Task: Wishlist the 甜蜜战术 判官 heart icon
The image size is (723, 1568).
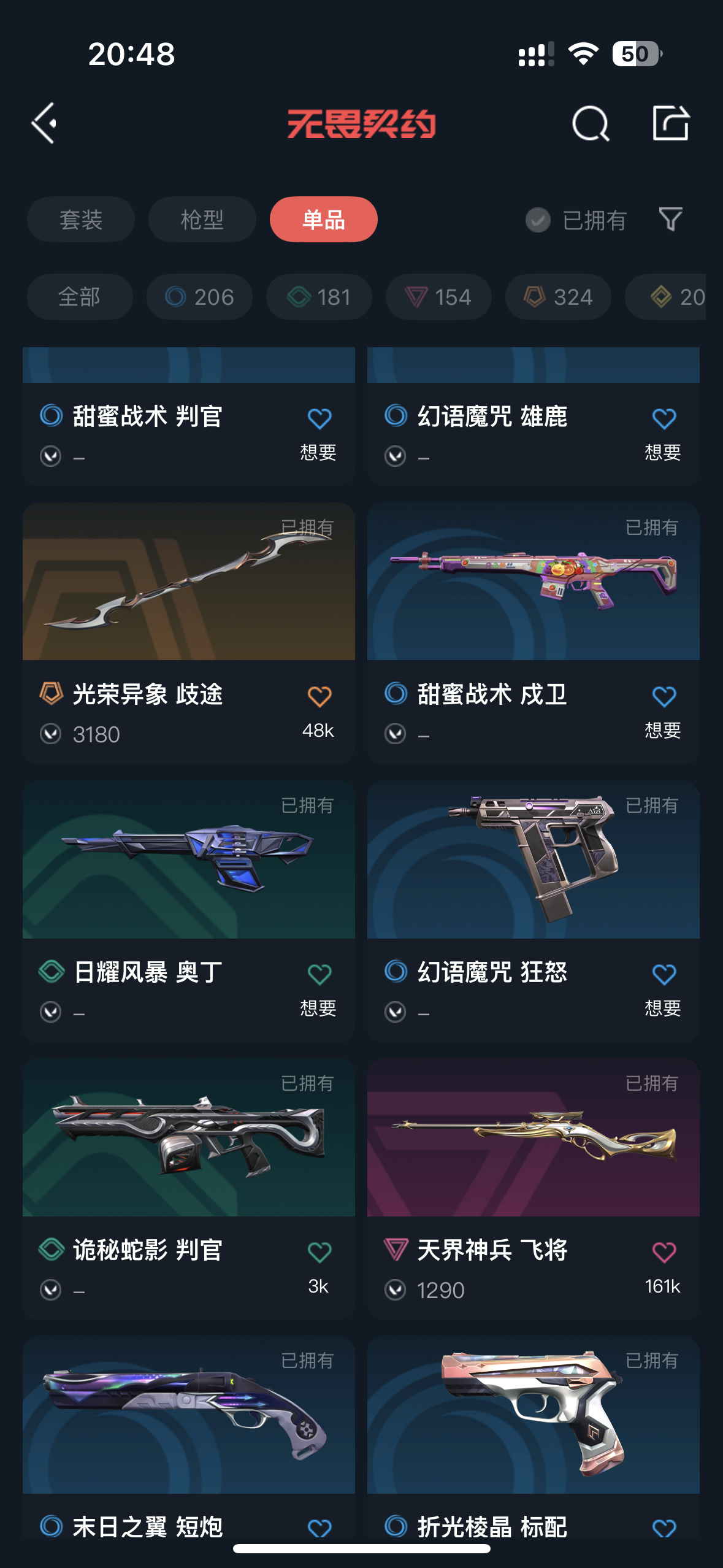Action: pyautogui.click(x=319, y=419)
